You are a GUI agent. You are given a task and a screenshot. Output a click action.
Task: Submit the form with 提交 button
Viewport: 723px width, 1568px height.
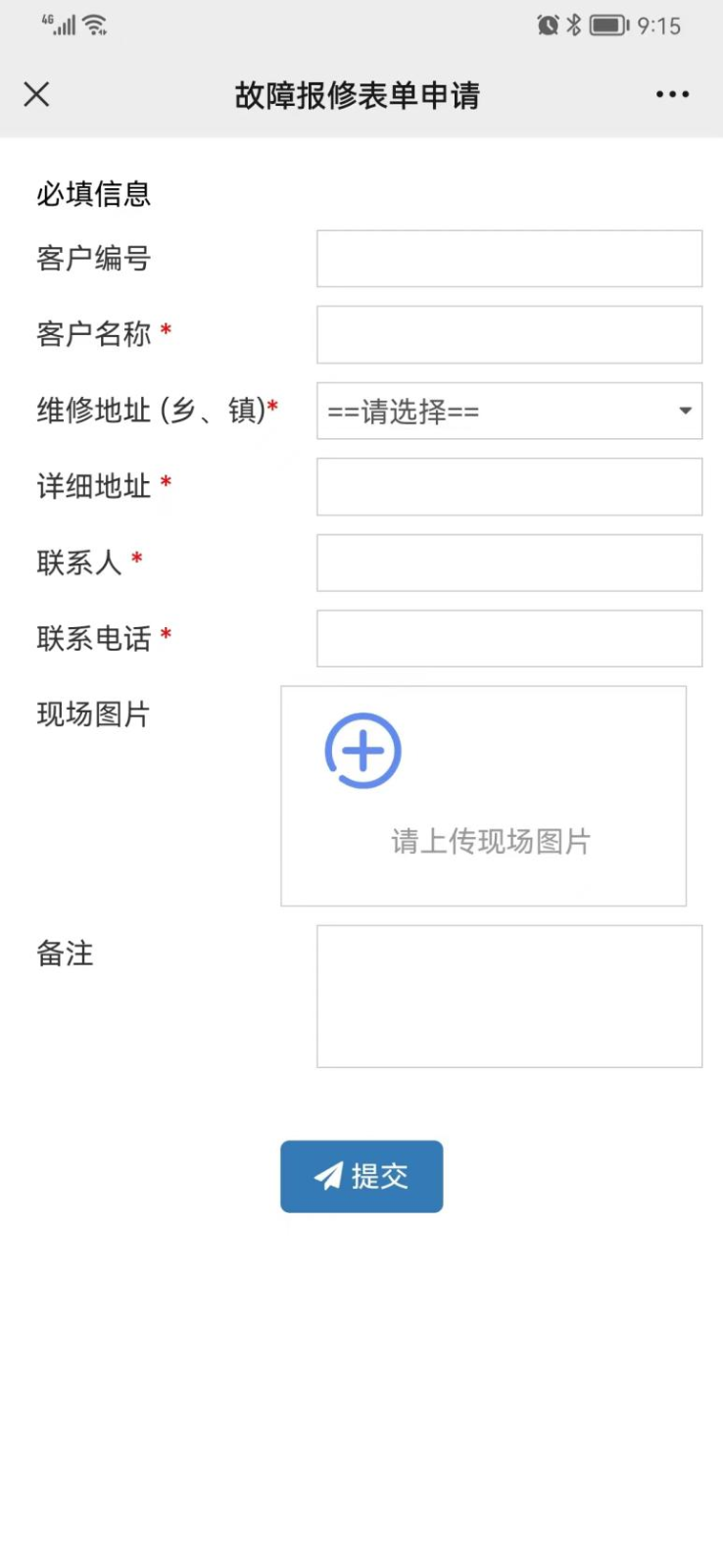361,1176
